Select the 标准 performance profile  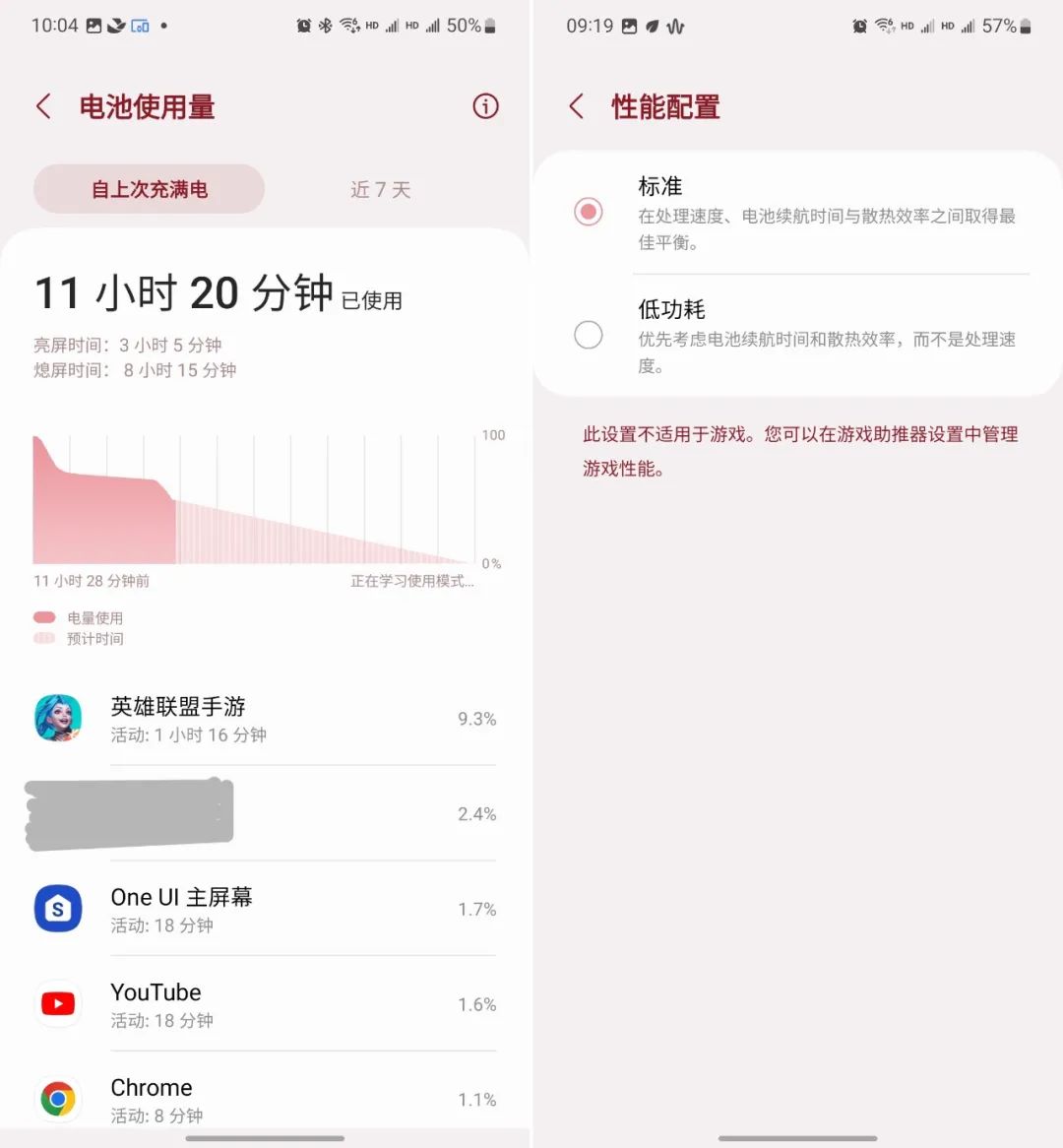[x=589, y=212]
